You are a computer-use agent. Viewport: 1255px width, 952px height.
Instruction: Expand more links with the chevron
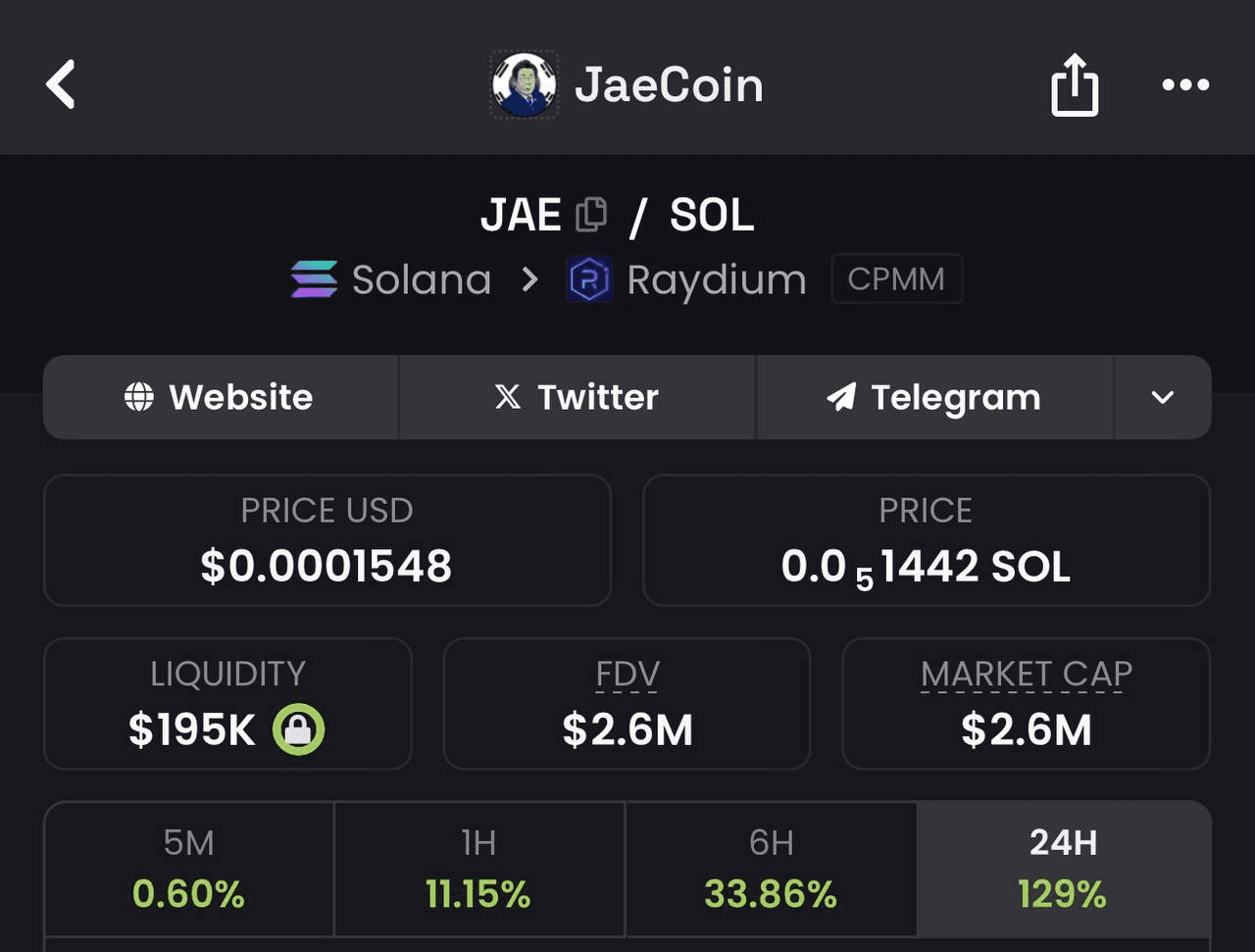point(1163,397)
